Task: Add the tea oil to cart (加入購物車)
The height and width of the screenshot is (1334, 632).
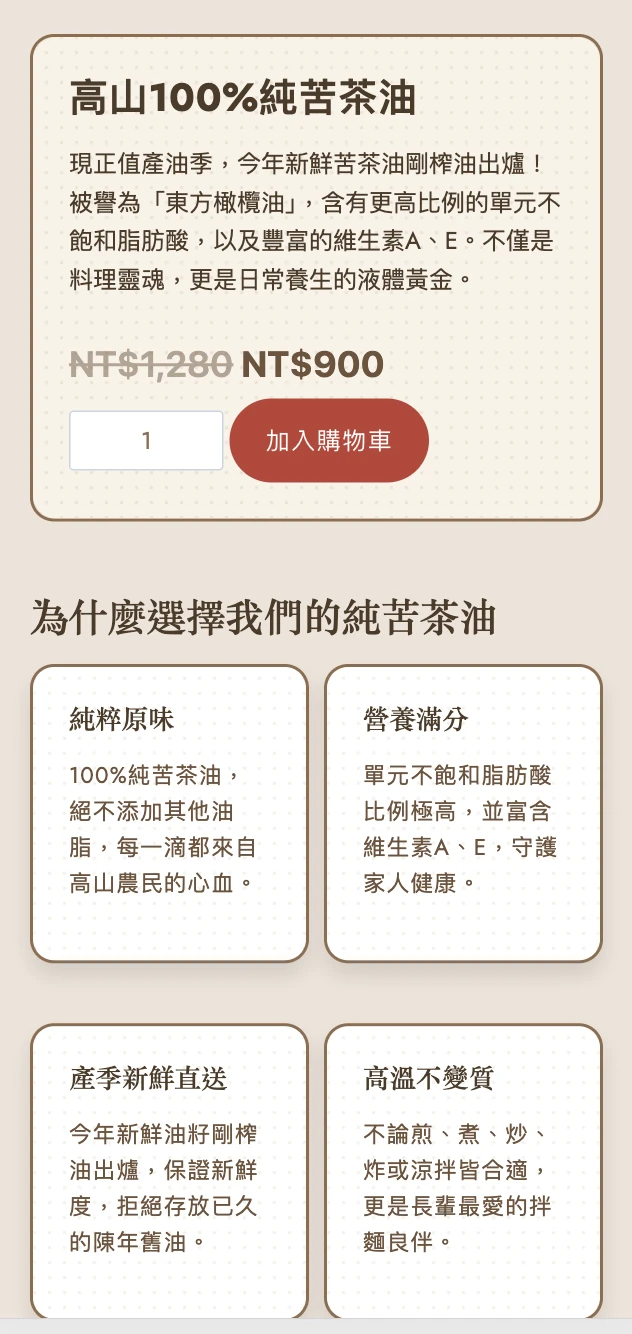Action: pyautogui.click(x=329, y=440)
